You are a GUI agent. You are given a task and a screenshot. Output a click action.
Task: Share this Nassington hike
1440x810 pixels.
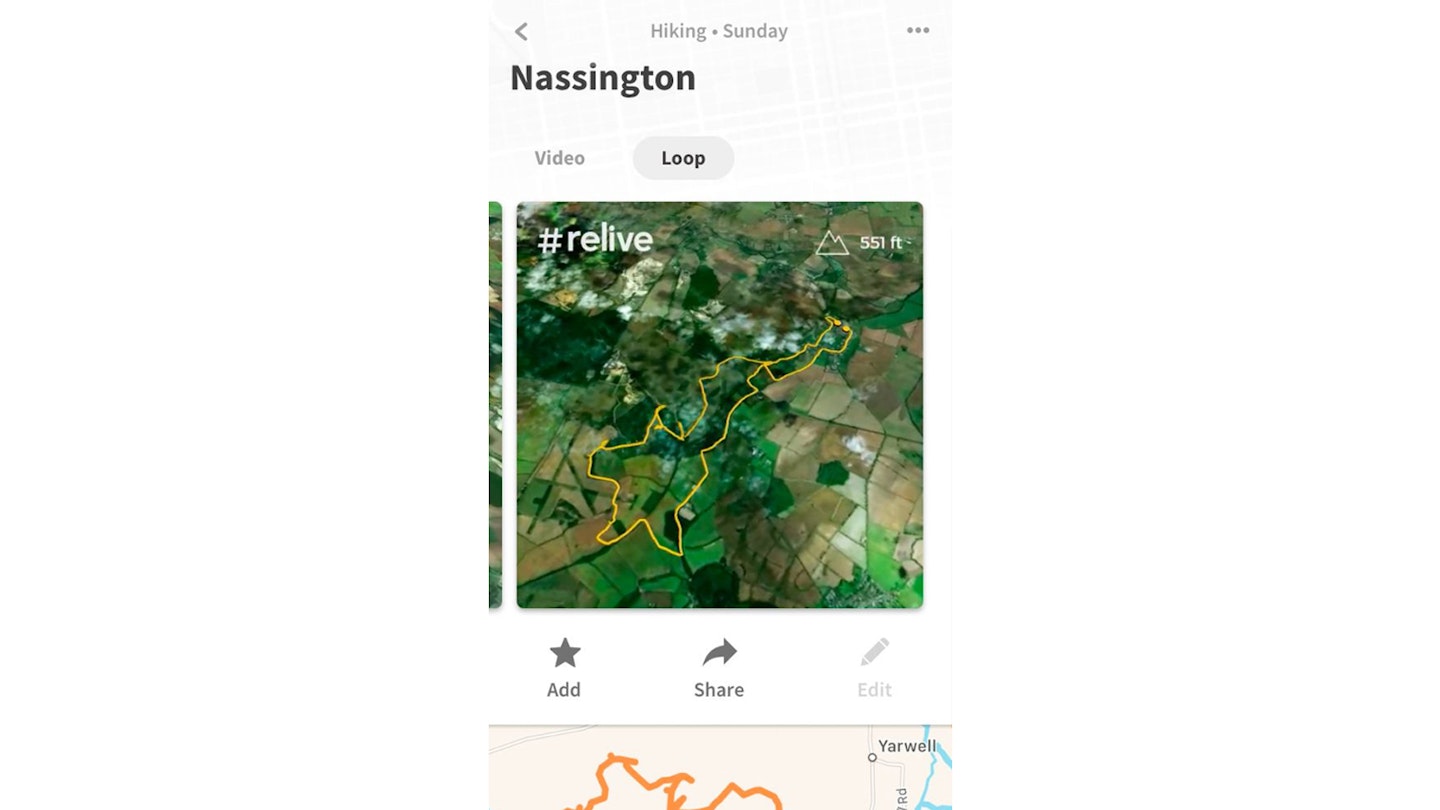(719, 667)
